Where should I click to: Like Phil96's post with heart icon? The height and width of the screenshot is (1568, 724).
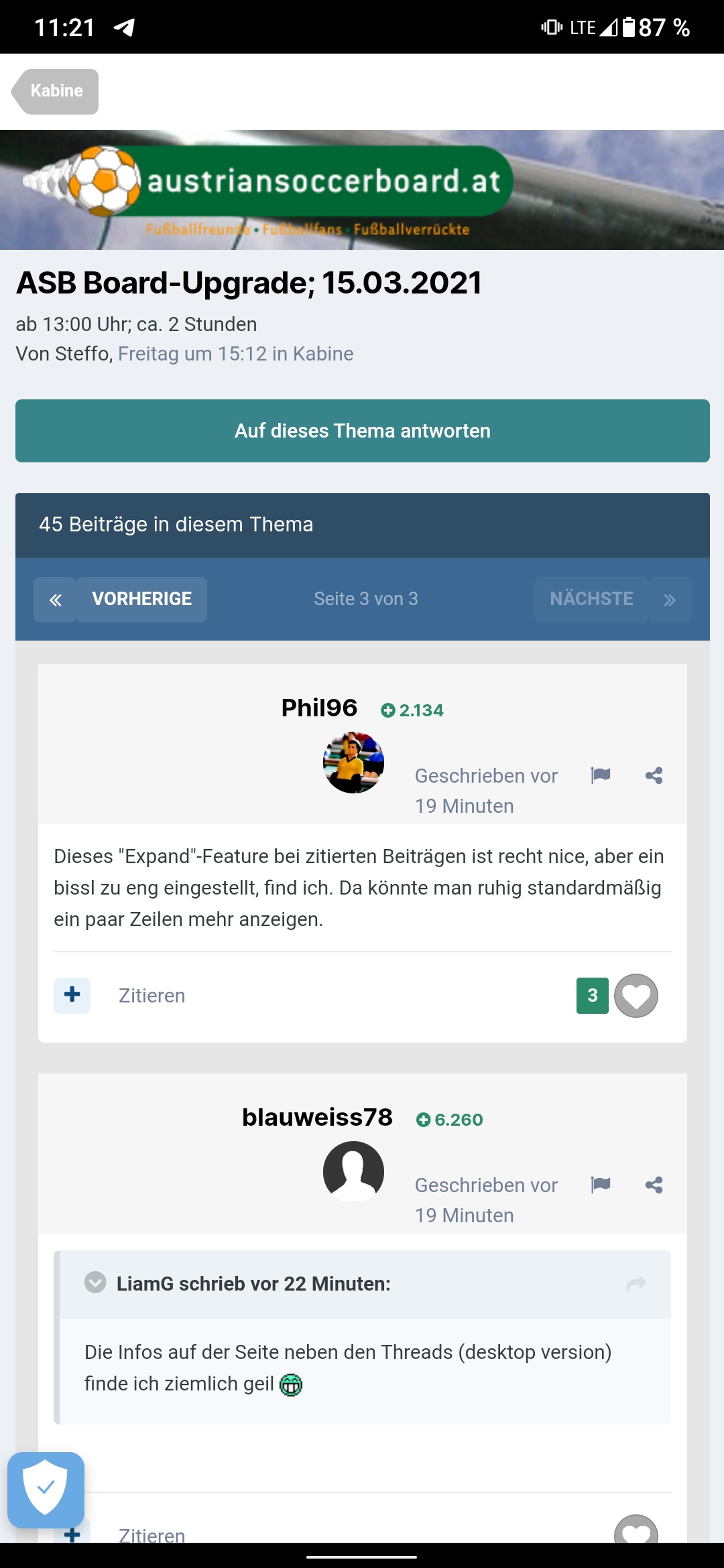click(x=636, y=996)
